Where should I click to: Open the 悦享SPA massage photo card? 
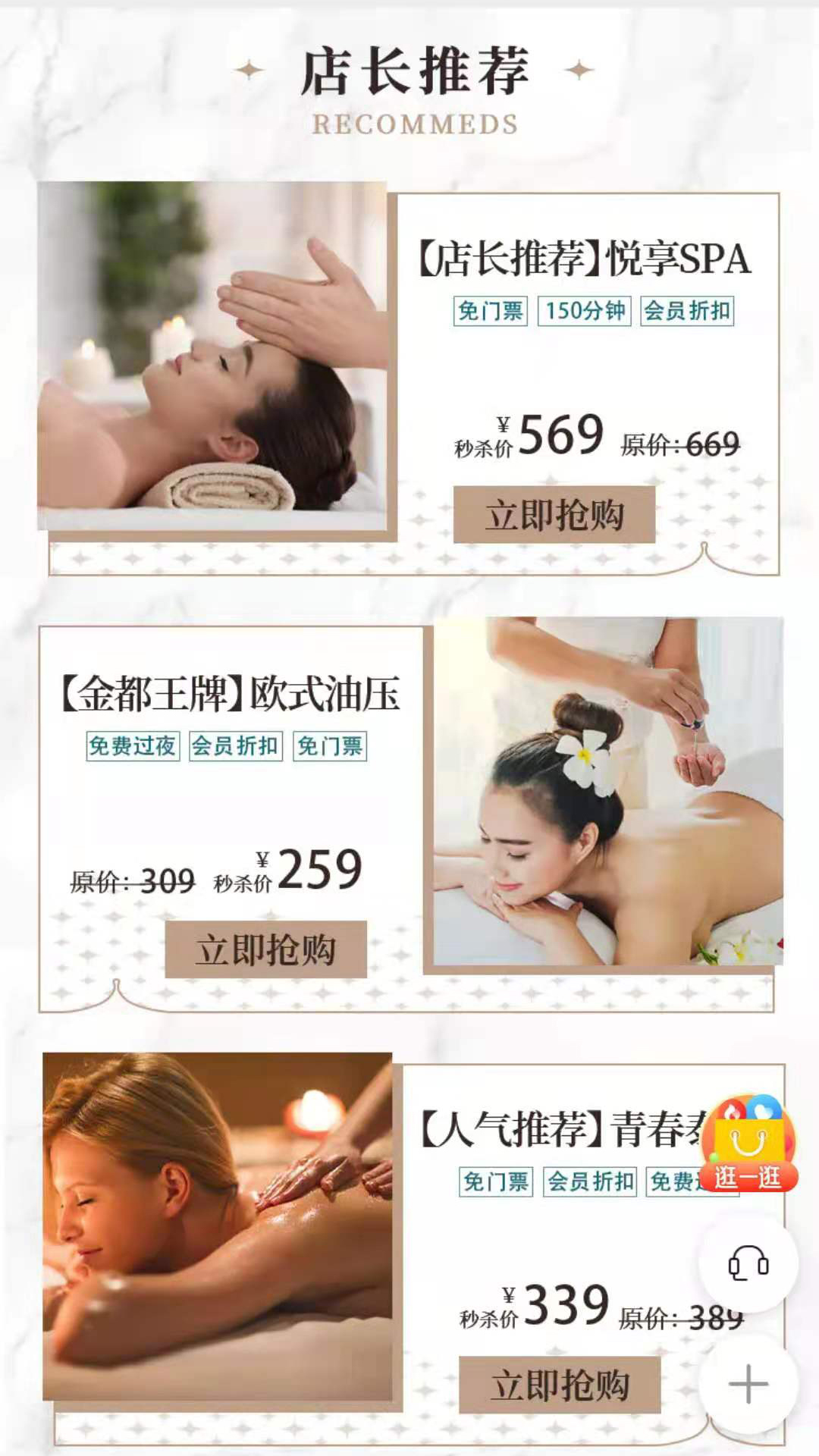tap(212, 355)
